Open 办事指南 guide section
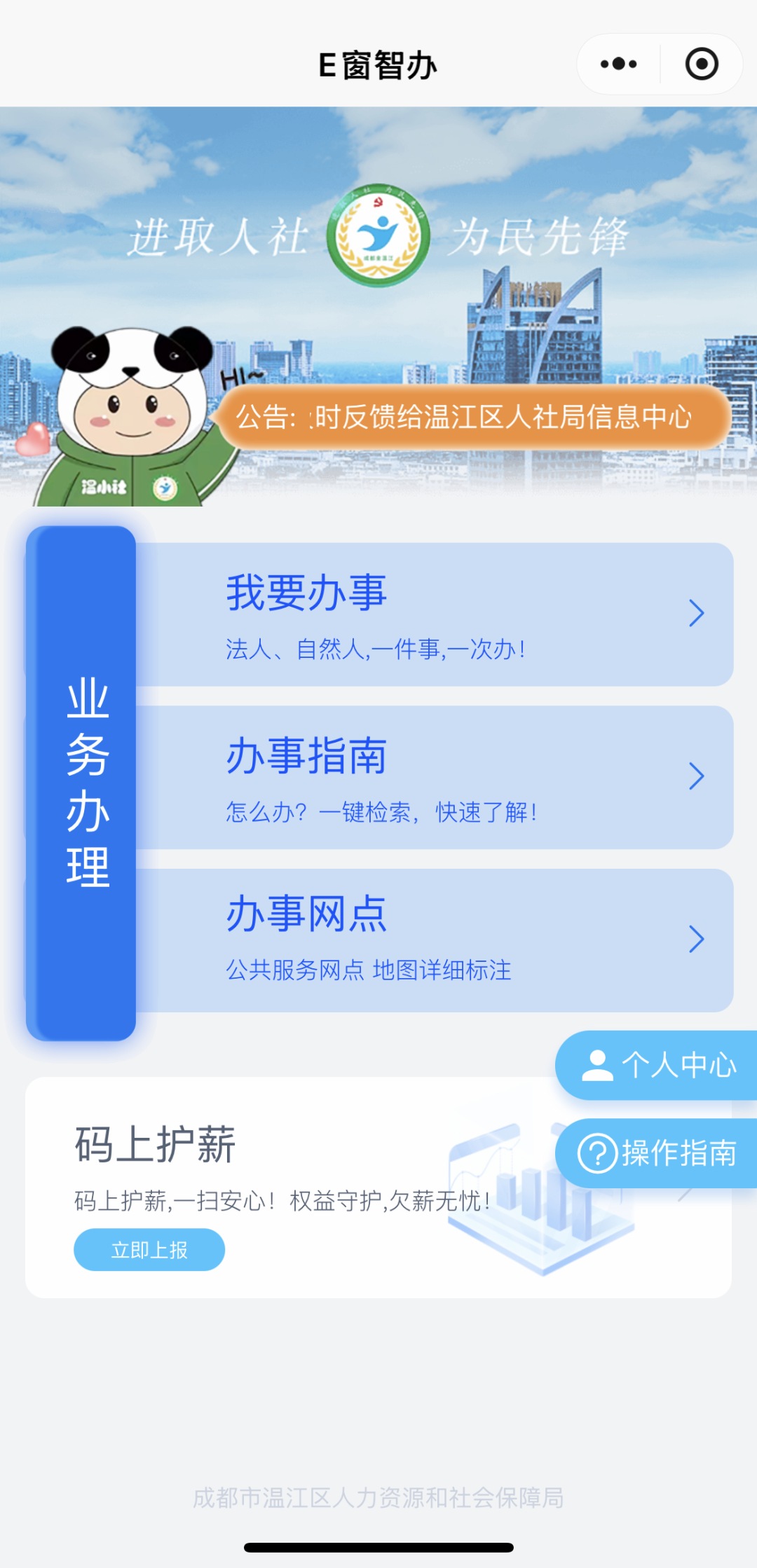The width and height of the screenshot is (757, 1568). 435,777
